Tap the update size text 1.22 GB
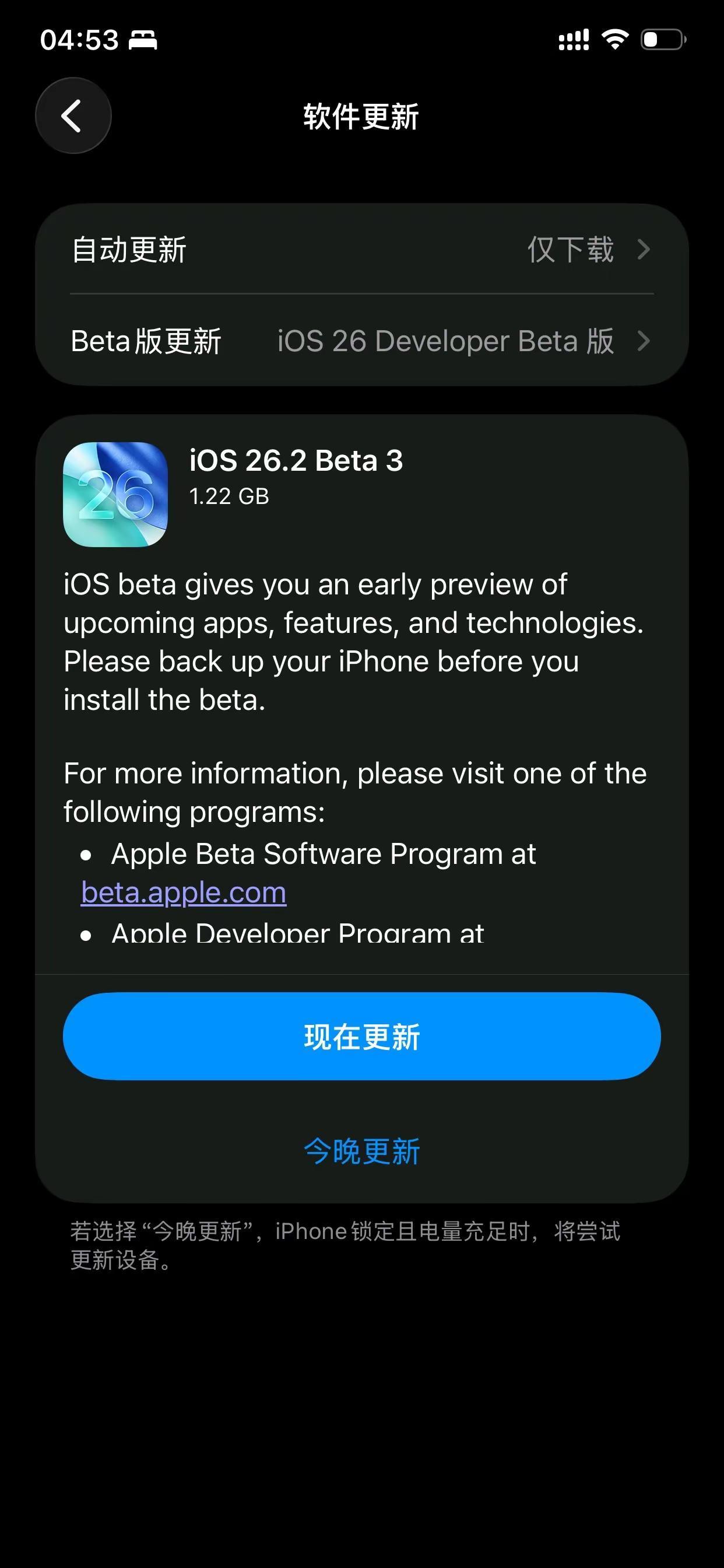Viewport: 724px width, 1568px height. [x=230, y=496]
